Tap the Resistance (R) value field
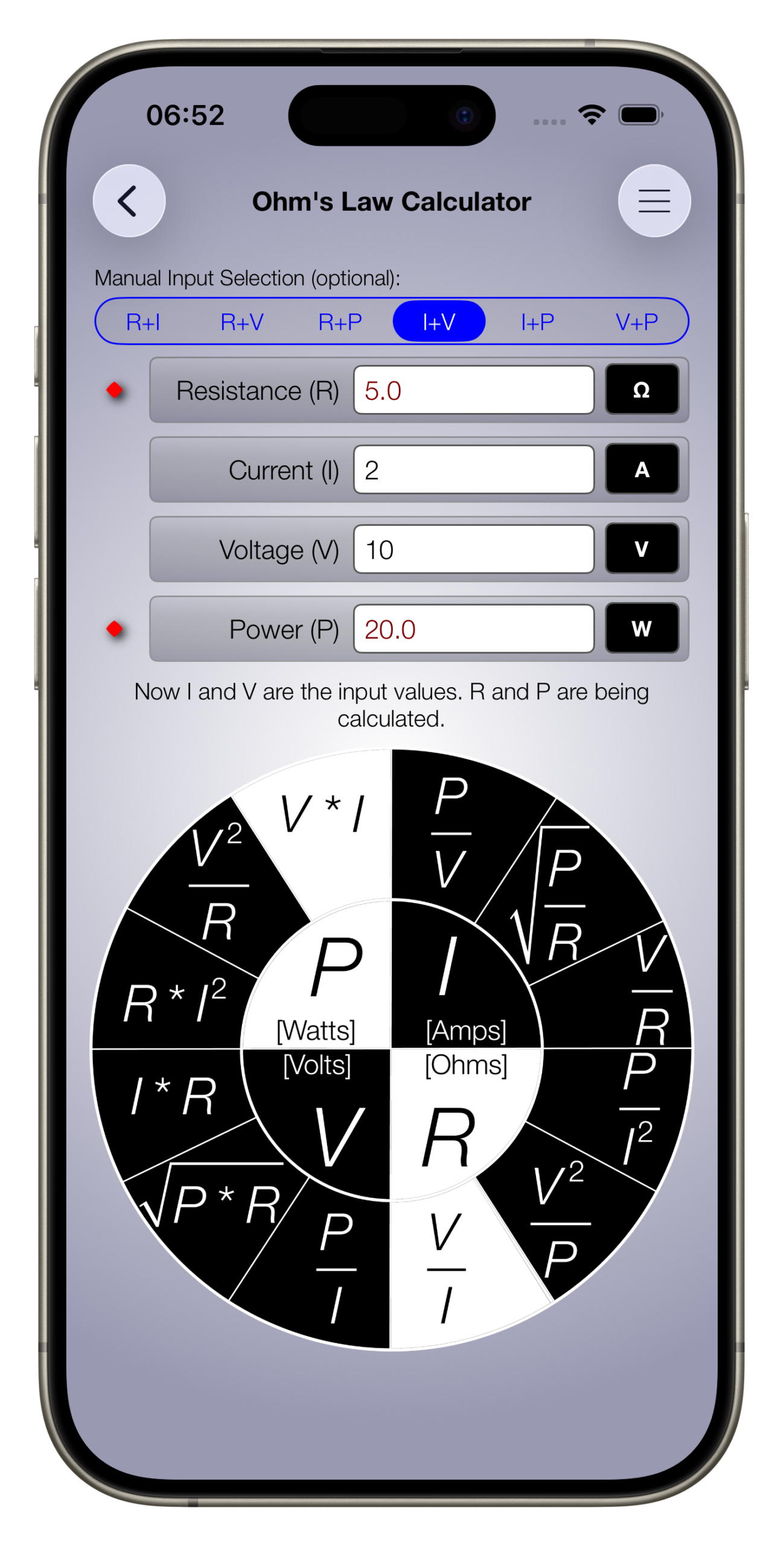The width and height of the screenshot is (784, 1546). pos(474,390)
